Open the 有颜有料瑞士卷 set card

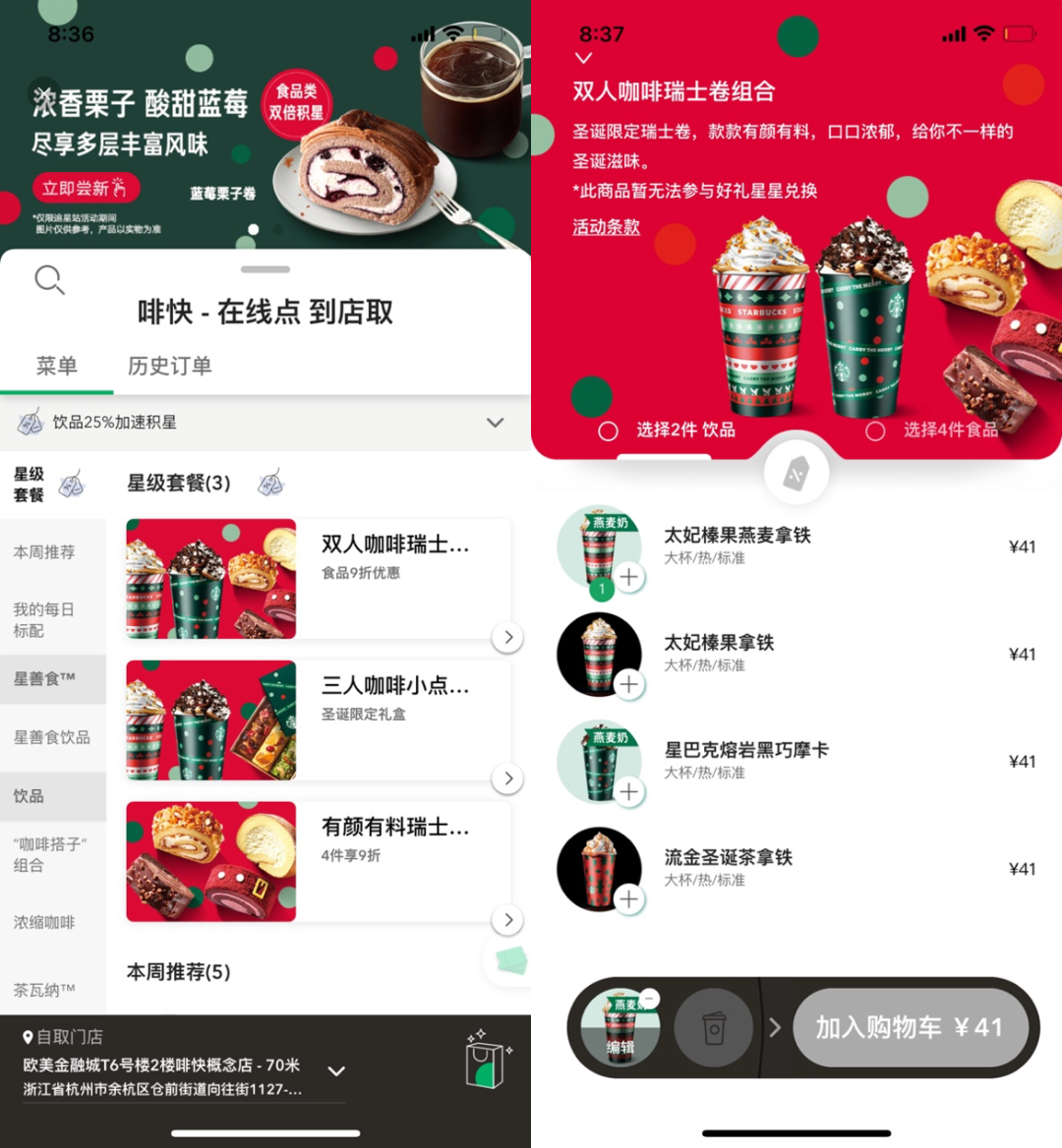(318, 862)
